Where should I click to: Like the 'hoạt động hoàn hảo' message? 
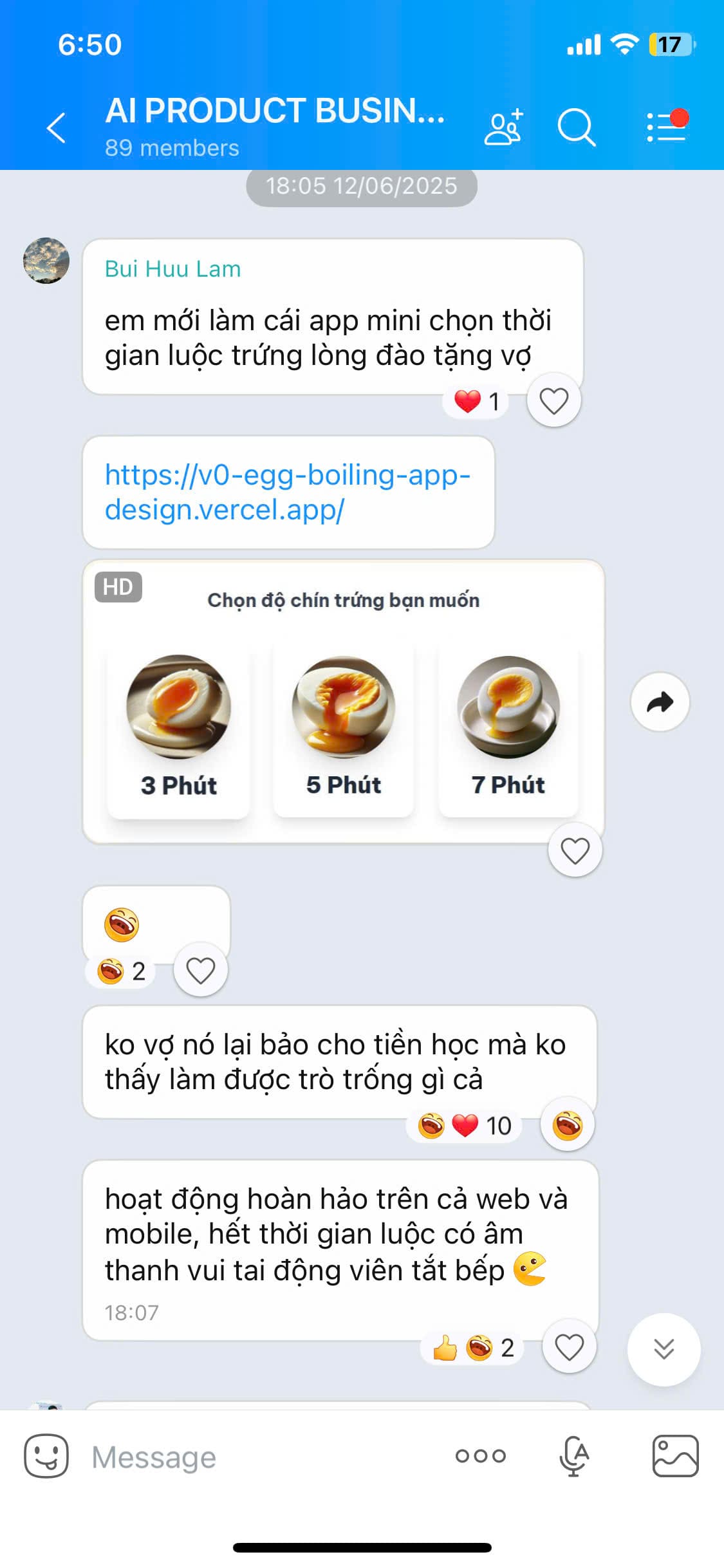click(x=569, y=1347)
